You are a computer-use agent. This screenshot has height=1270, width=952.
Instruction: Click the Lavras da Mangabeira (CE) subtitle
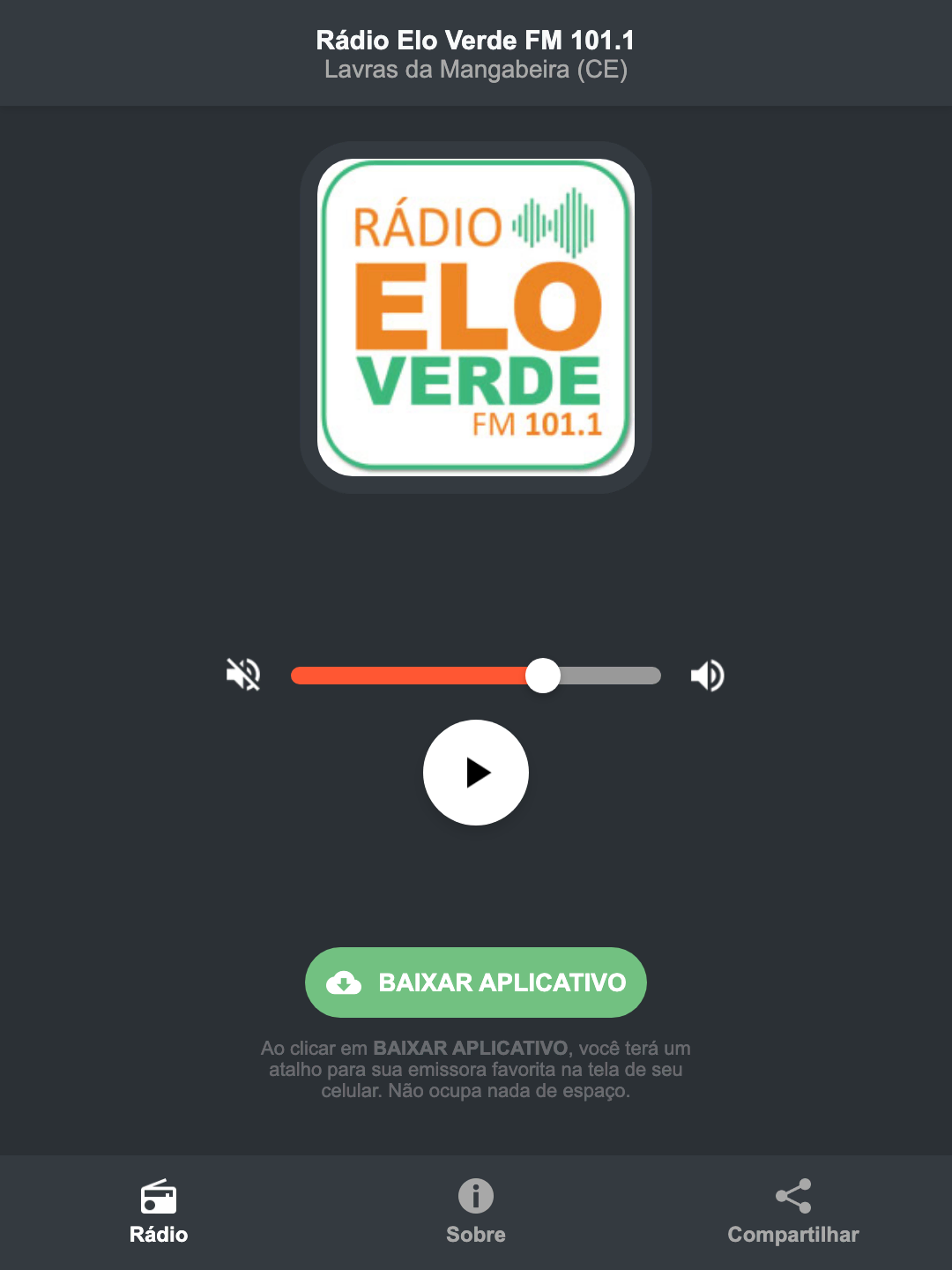pos(476,72)
